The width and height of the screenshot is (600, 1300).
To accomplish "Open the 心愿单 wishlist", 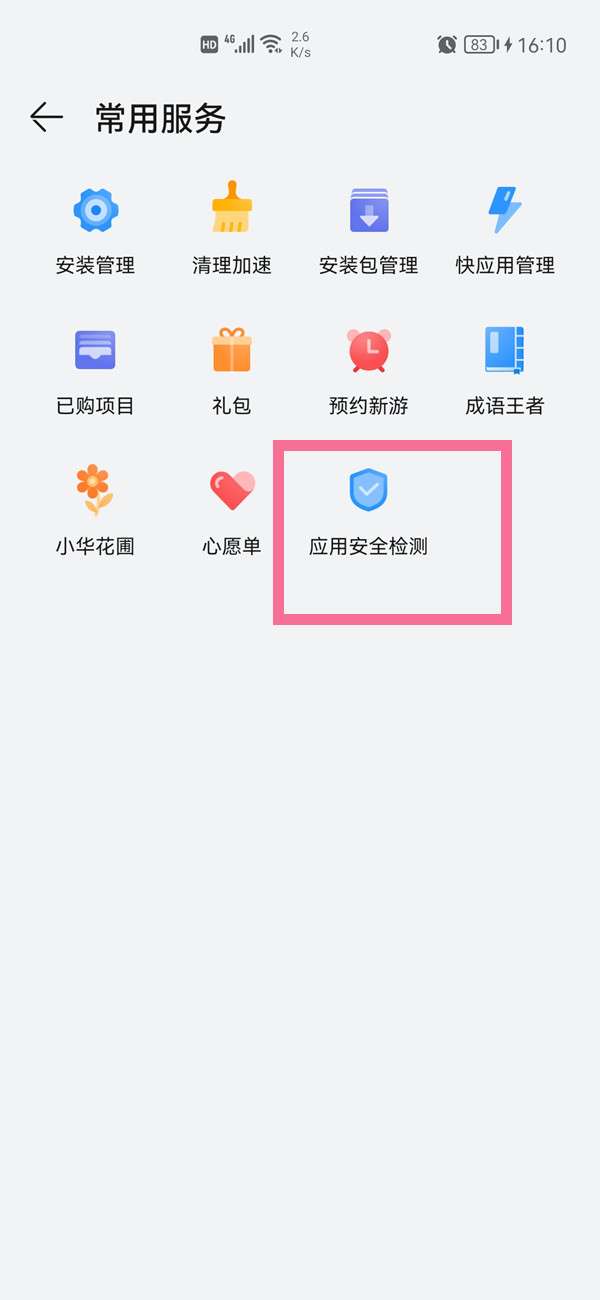I will tap(232, 510).
